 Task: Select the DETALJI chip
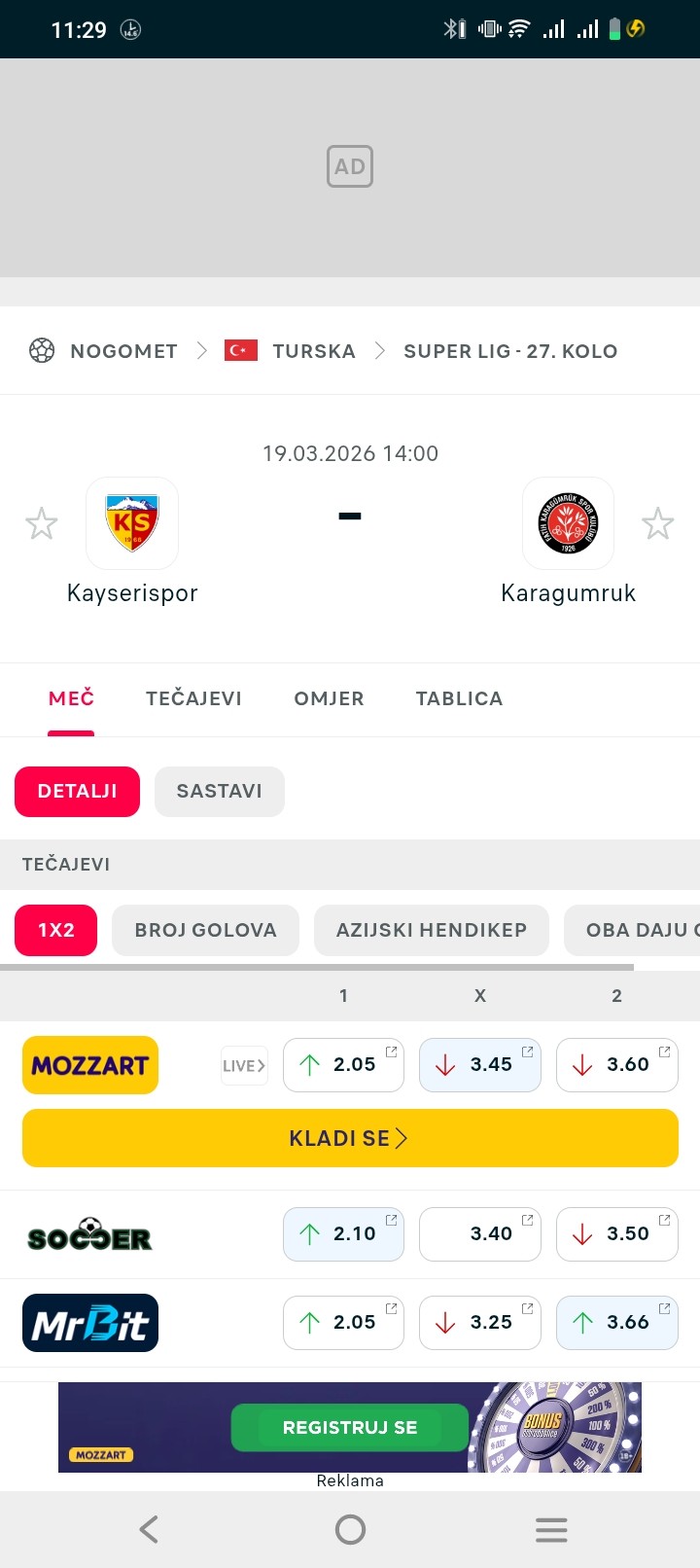pos(77,791)
